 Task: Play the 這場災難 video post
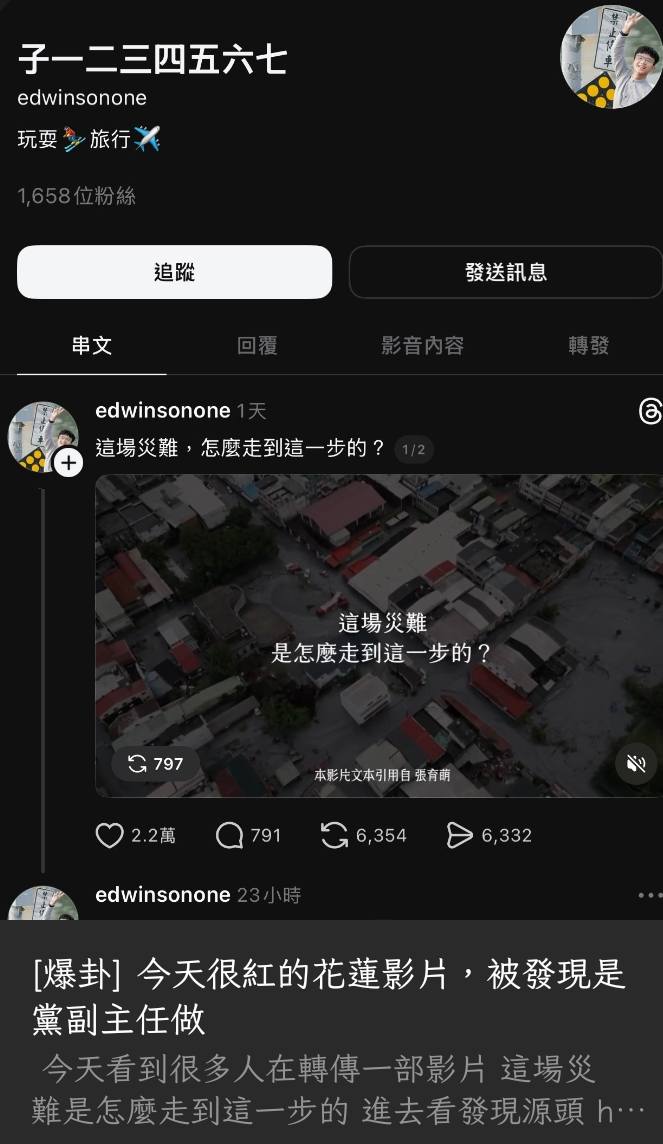[x=378, y=620]
